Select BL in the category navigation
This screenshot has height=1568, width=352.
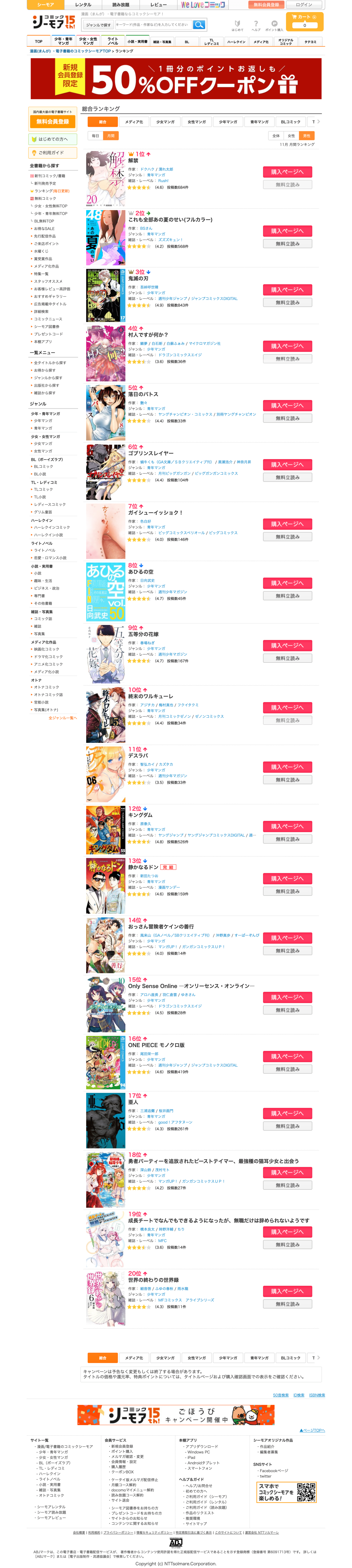pyautogui.click(x=186, y=41)
